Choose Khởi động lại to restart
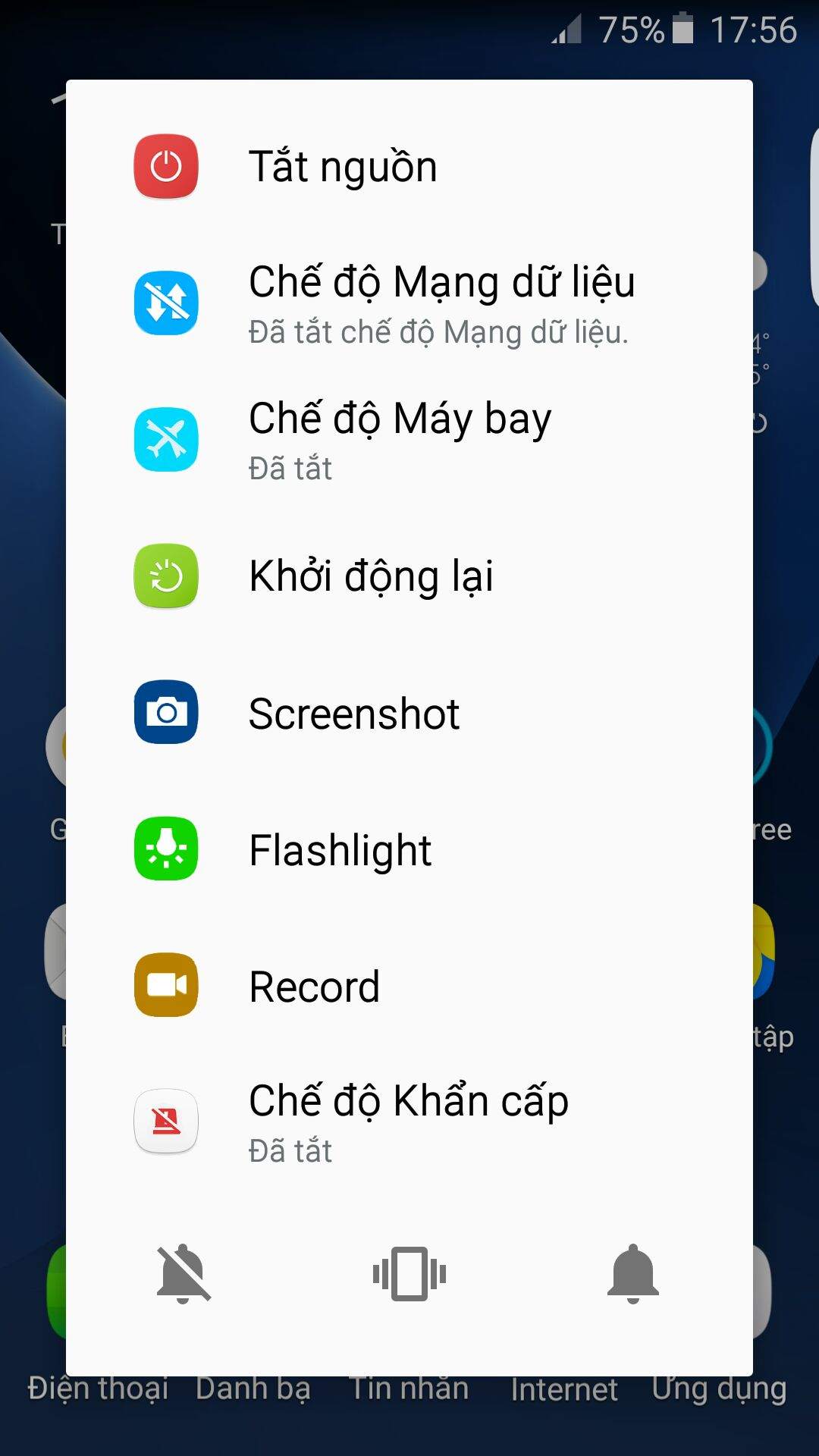Viewport: 819px width, 1456px height. coord(372,576)
